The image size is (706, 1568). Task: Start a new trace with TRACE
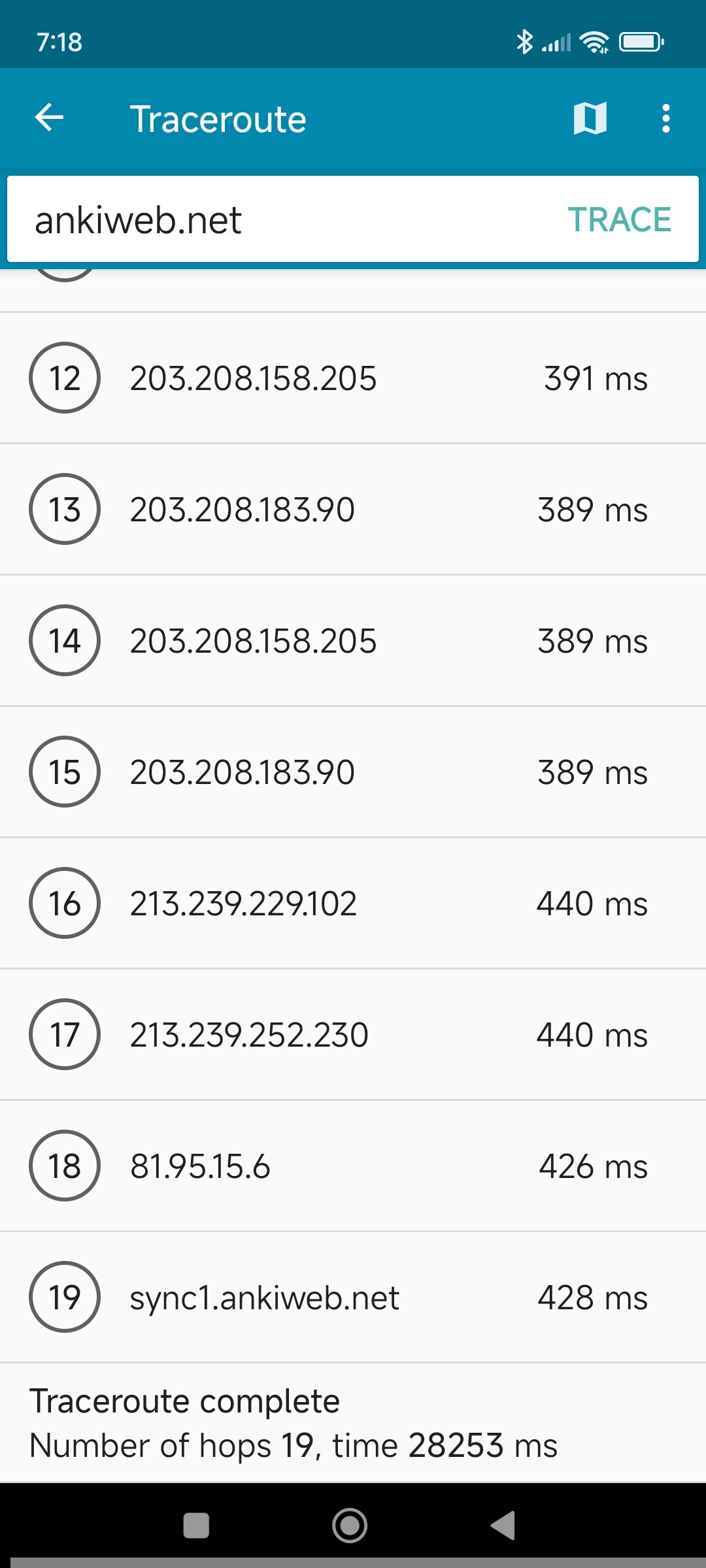(618, 220)
